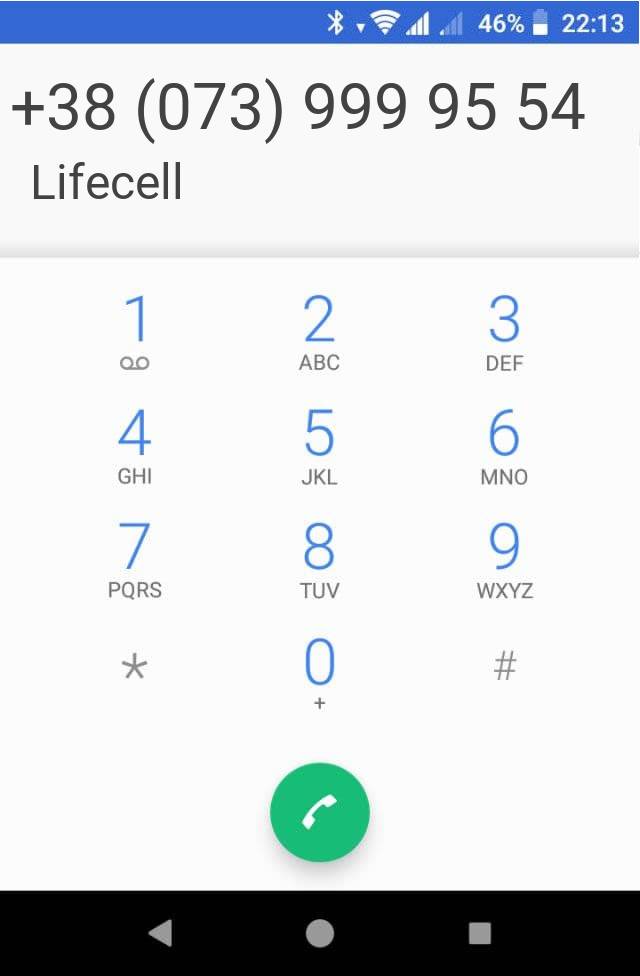The height and width of the screenshot is (976, 640).
Task: Tap the hash key
Action: (505, 666)
